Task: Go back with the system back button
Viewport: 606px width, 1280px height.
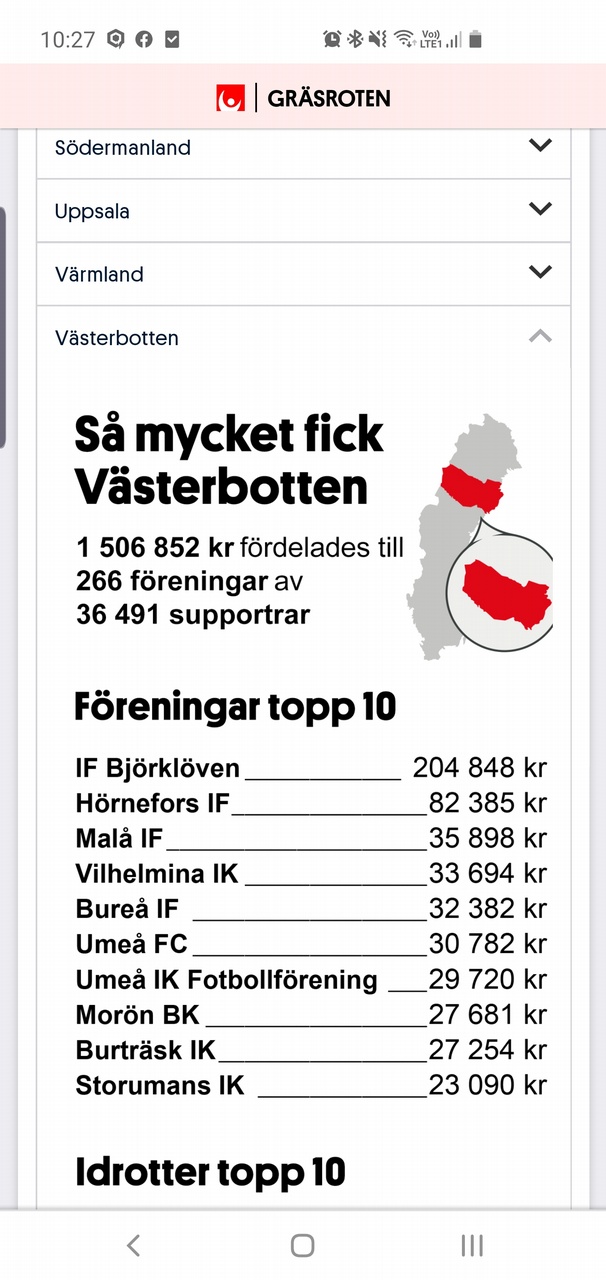Action: click(x=133, y=1245)
